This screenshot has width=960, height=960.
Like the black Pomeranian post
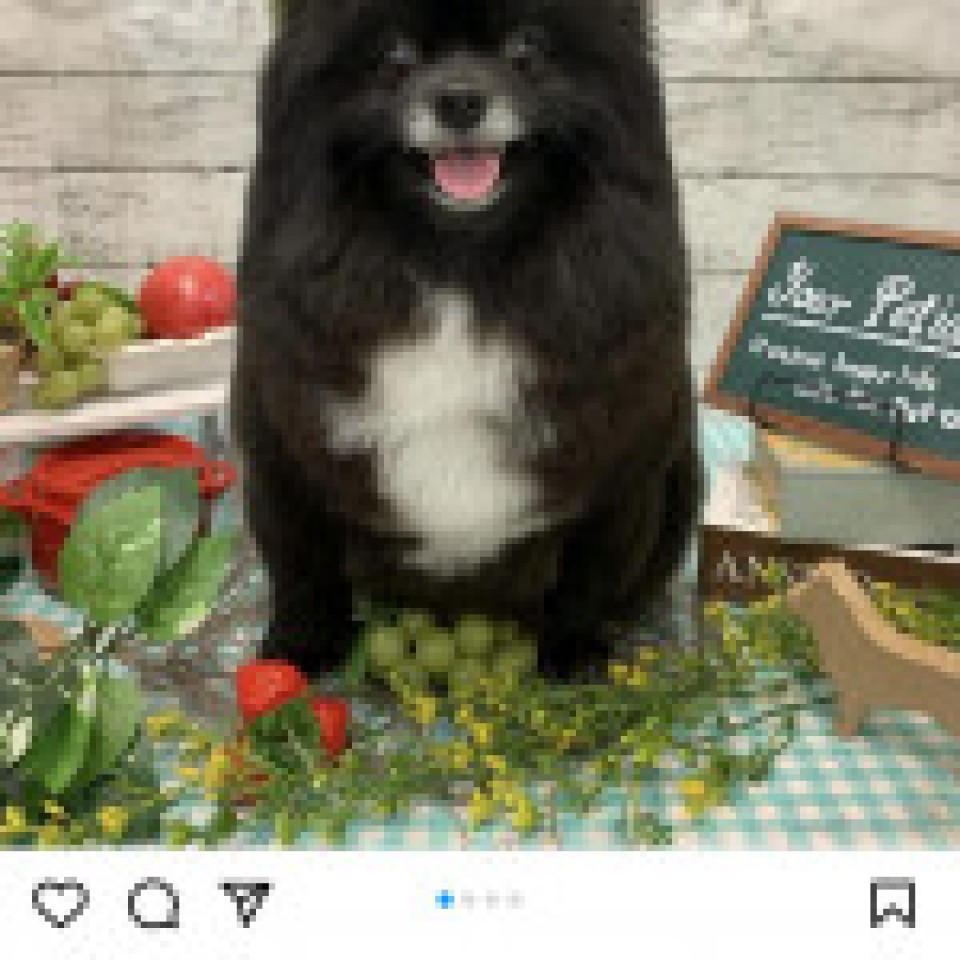click(60, 902)
